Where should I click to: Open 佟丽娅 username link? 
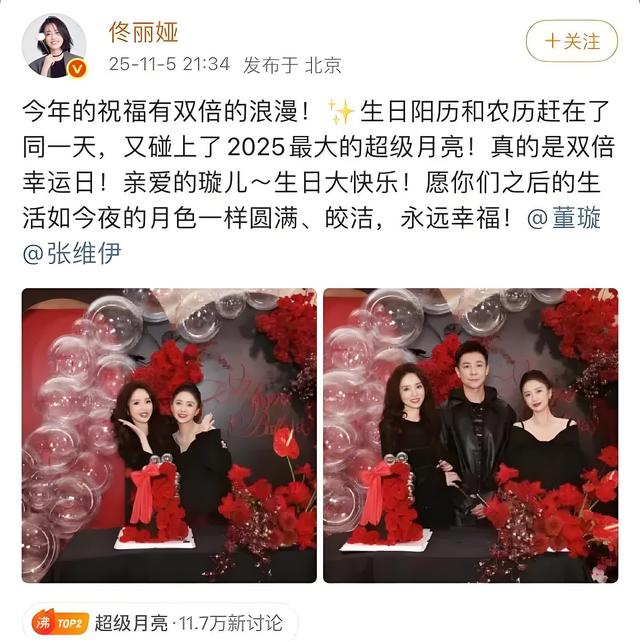[144, 31]
